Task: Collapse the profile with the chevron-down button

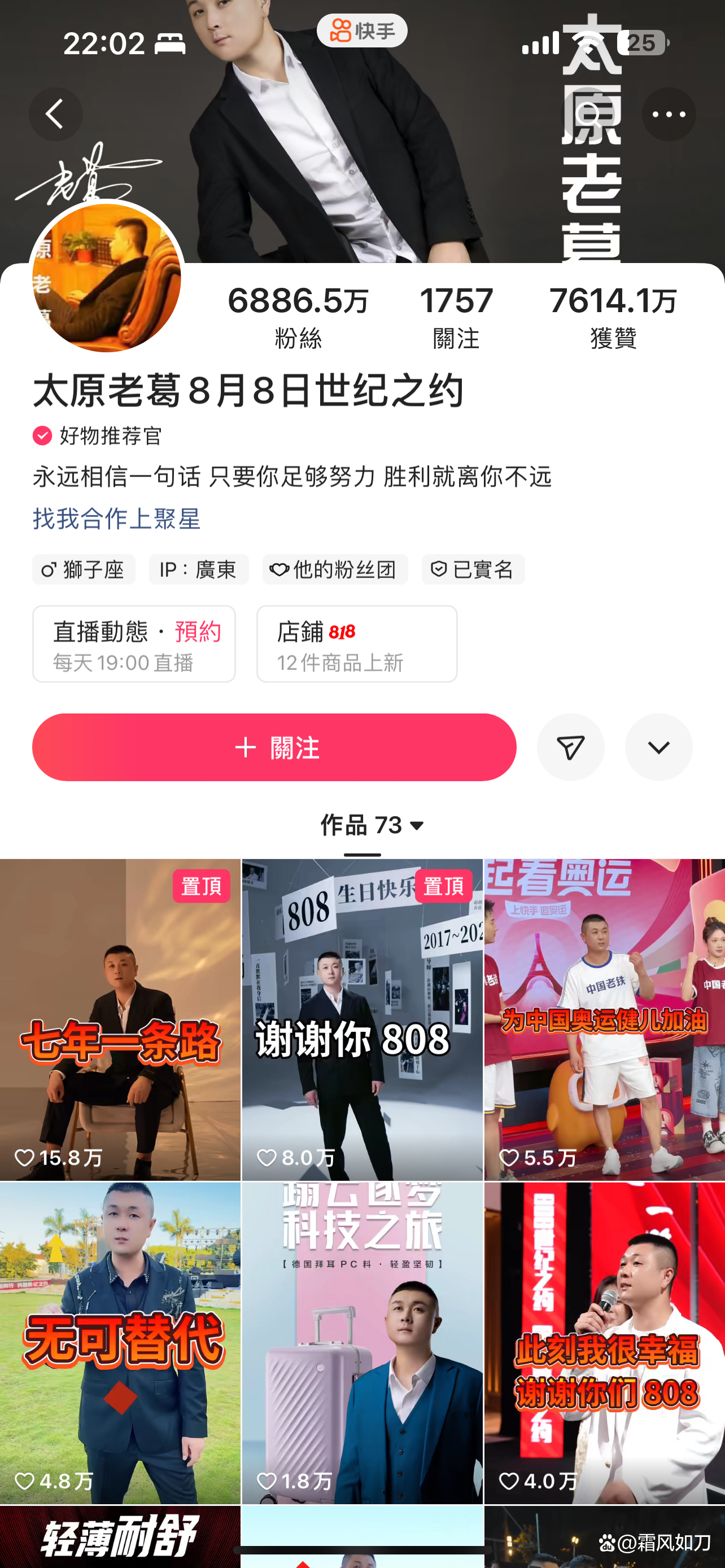Action: [658, 747]
